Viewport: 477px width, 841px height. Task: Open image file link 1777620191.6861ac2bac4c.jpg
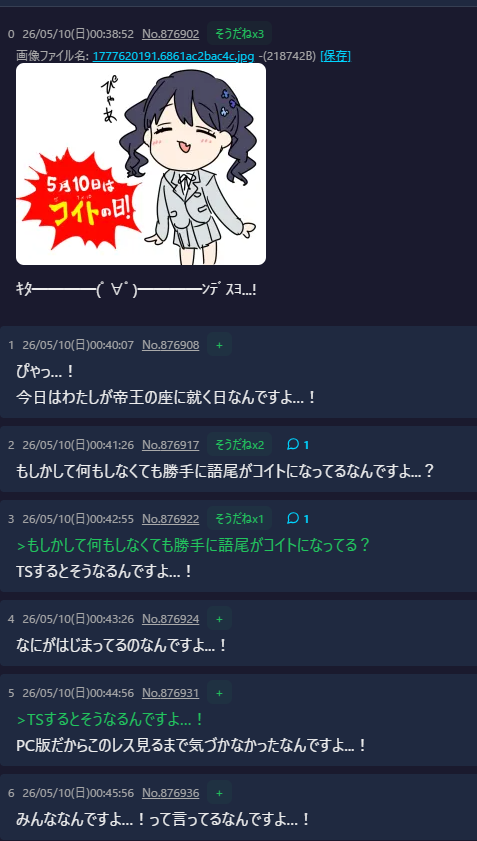(173, 56)
